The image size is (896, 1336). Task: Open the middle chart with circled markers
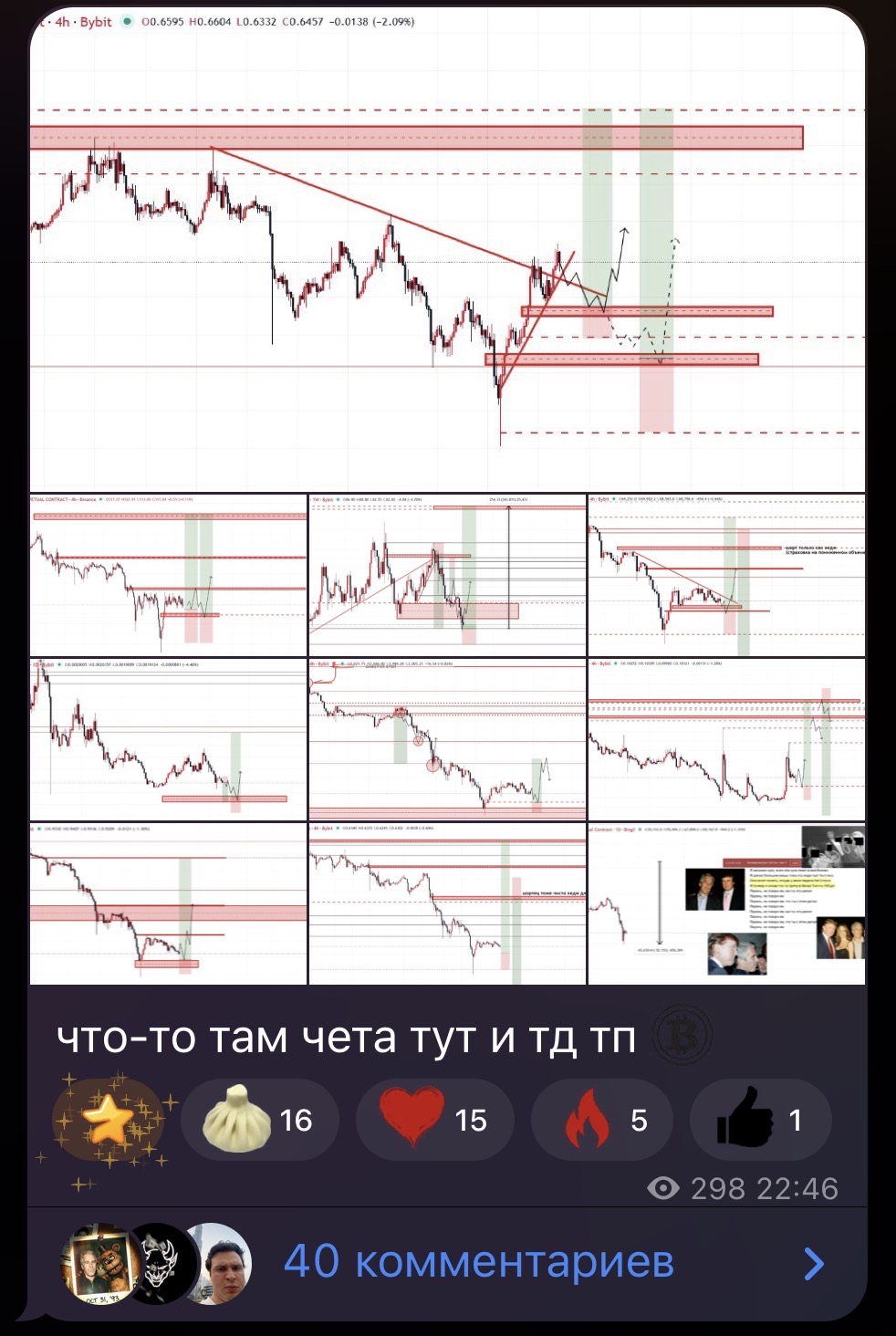447,739
